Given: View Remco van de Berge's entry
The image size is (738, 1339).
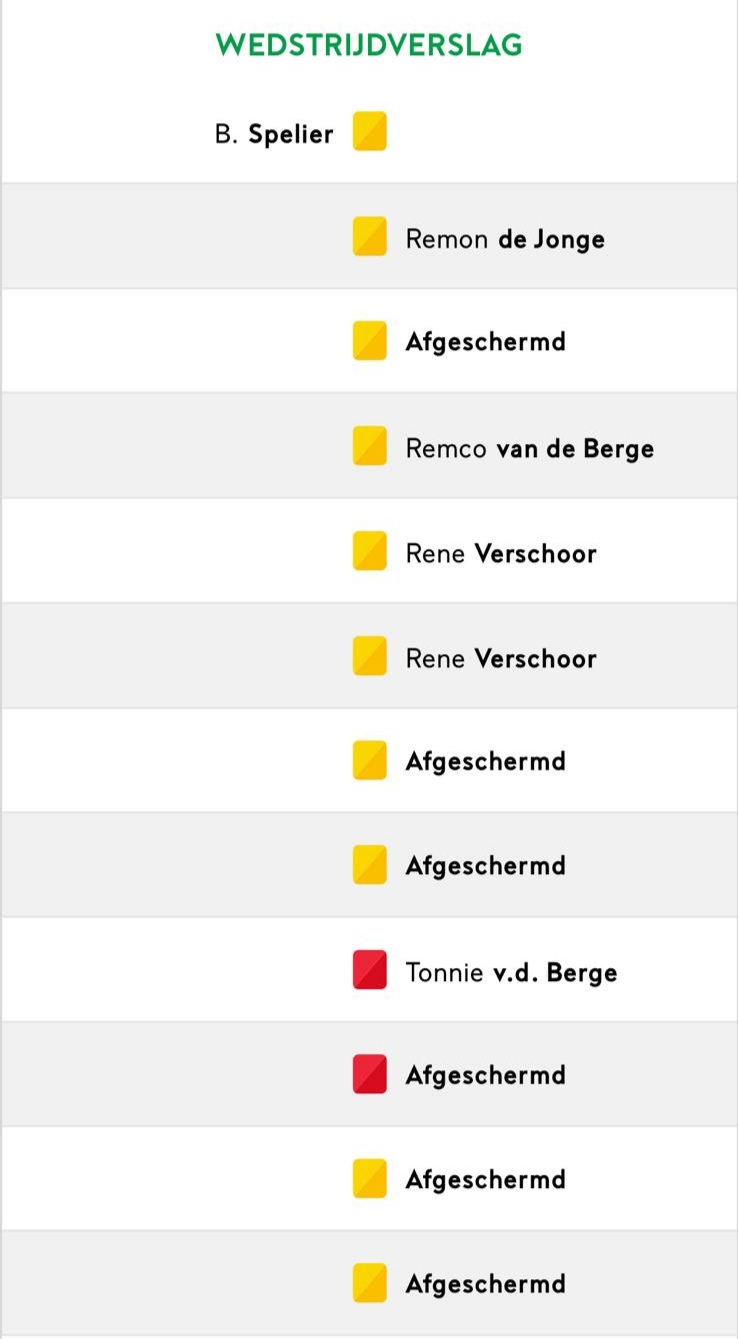Looking at the screenshot, I should point(369,446).
